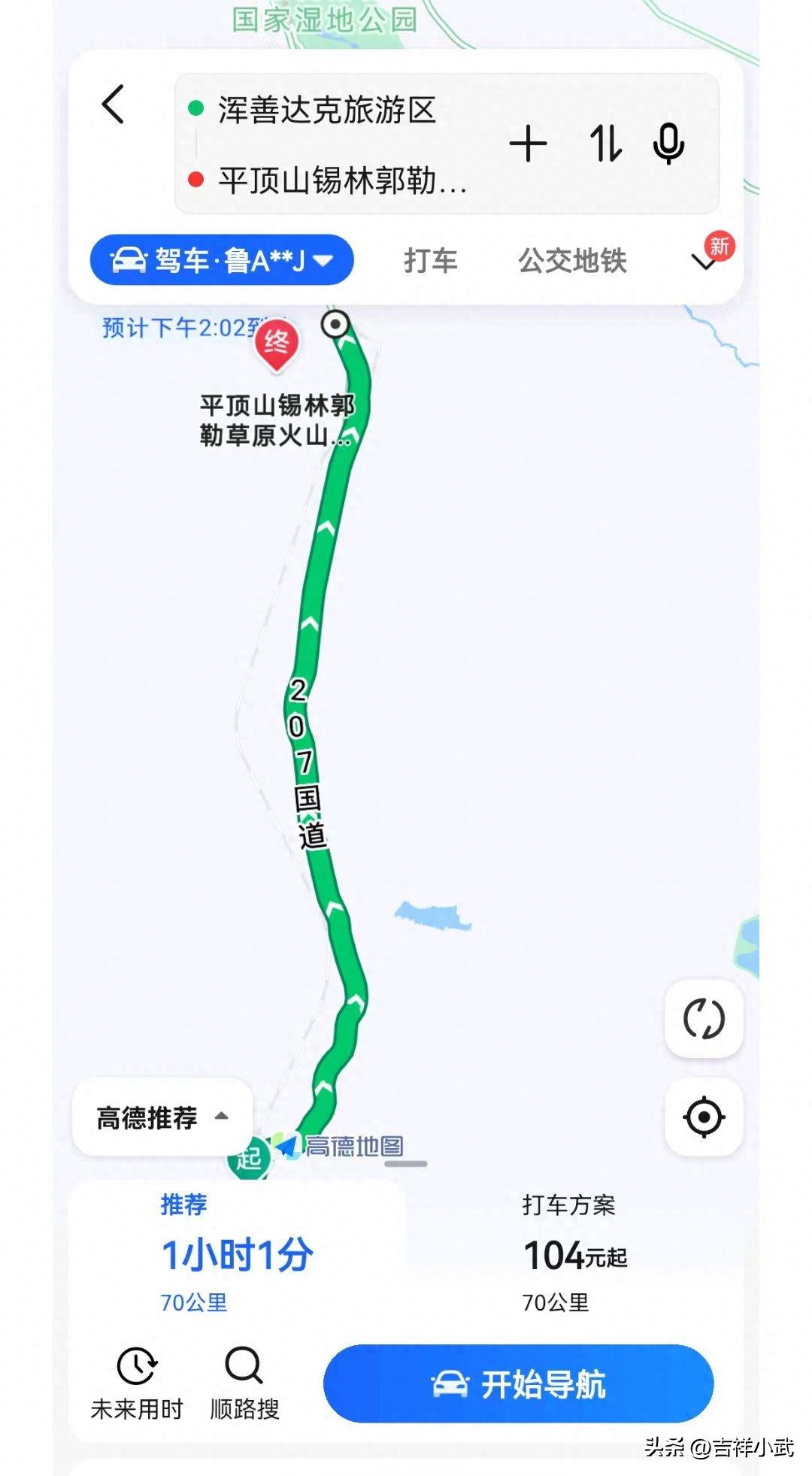The width and height of the screenshot is (812, 1476).
Task: Select the 推荐 1小时1分 route
Action: tap(237, 1253)
